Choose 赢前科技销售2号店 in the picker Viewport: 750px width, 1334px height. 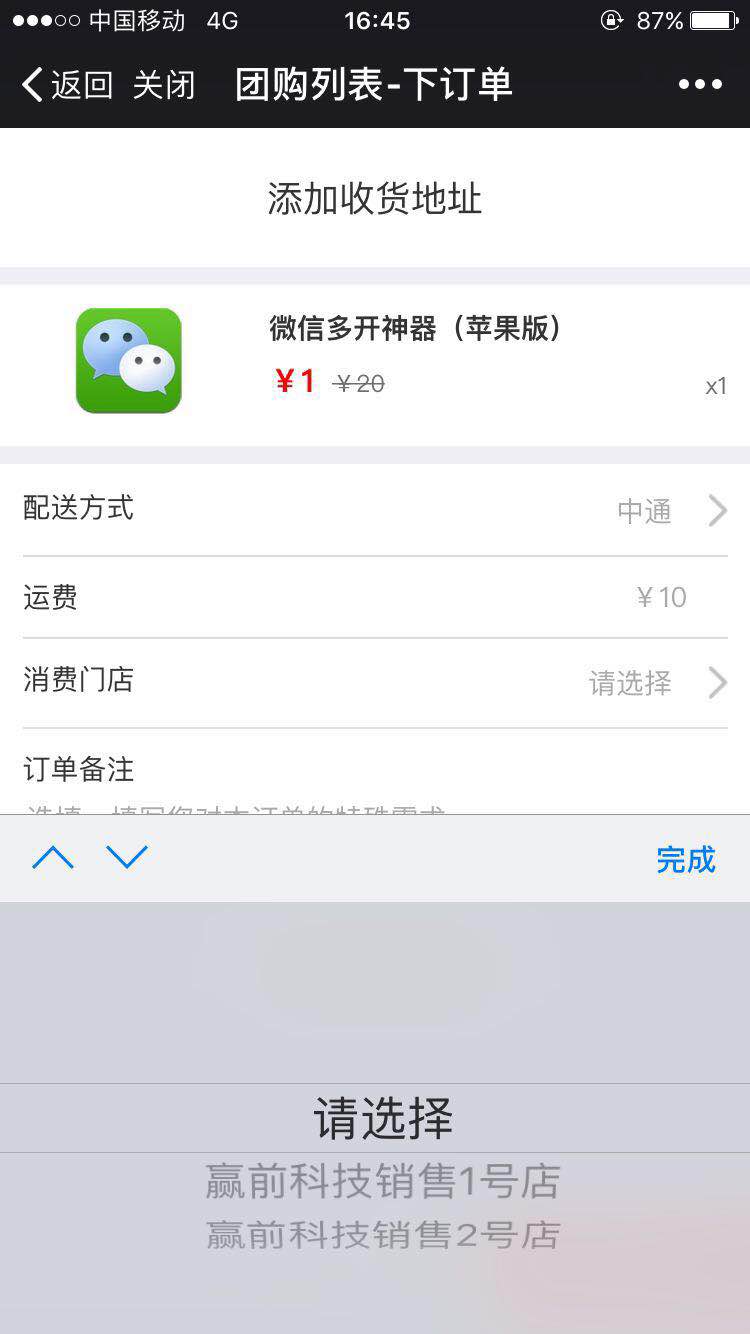point(383,1235)
